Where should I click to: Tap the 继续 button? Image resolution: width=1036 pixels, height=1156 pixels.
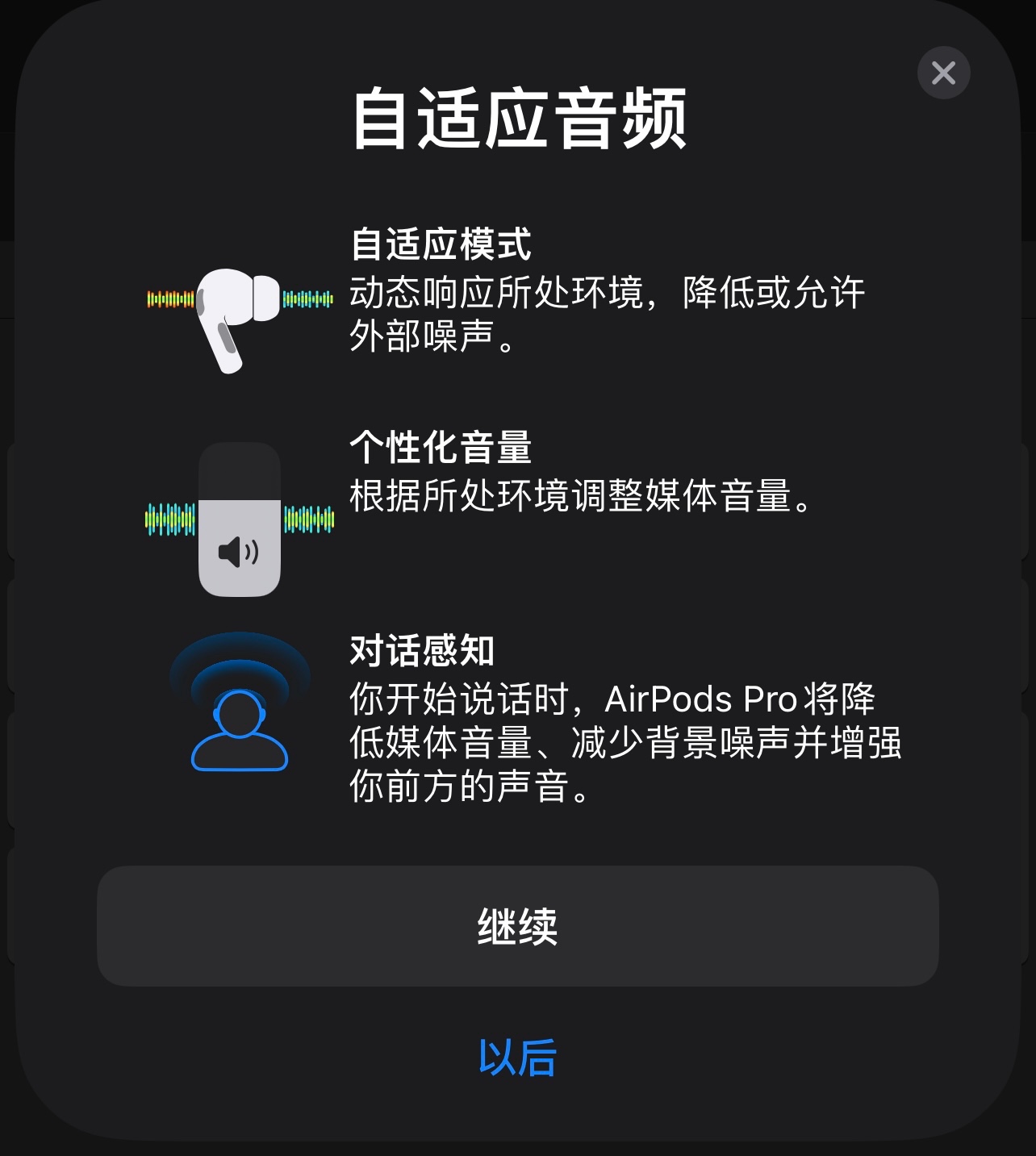517,925
